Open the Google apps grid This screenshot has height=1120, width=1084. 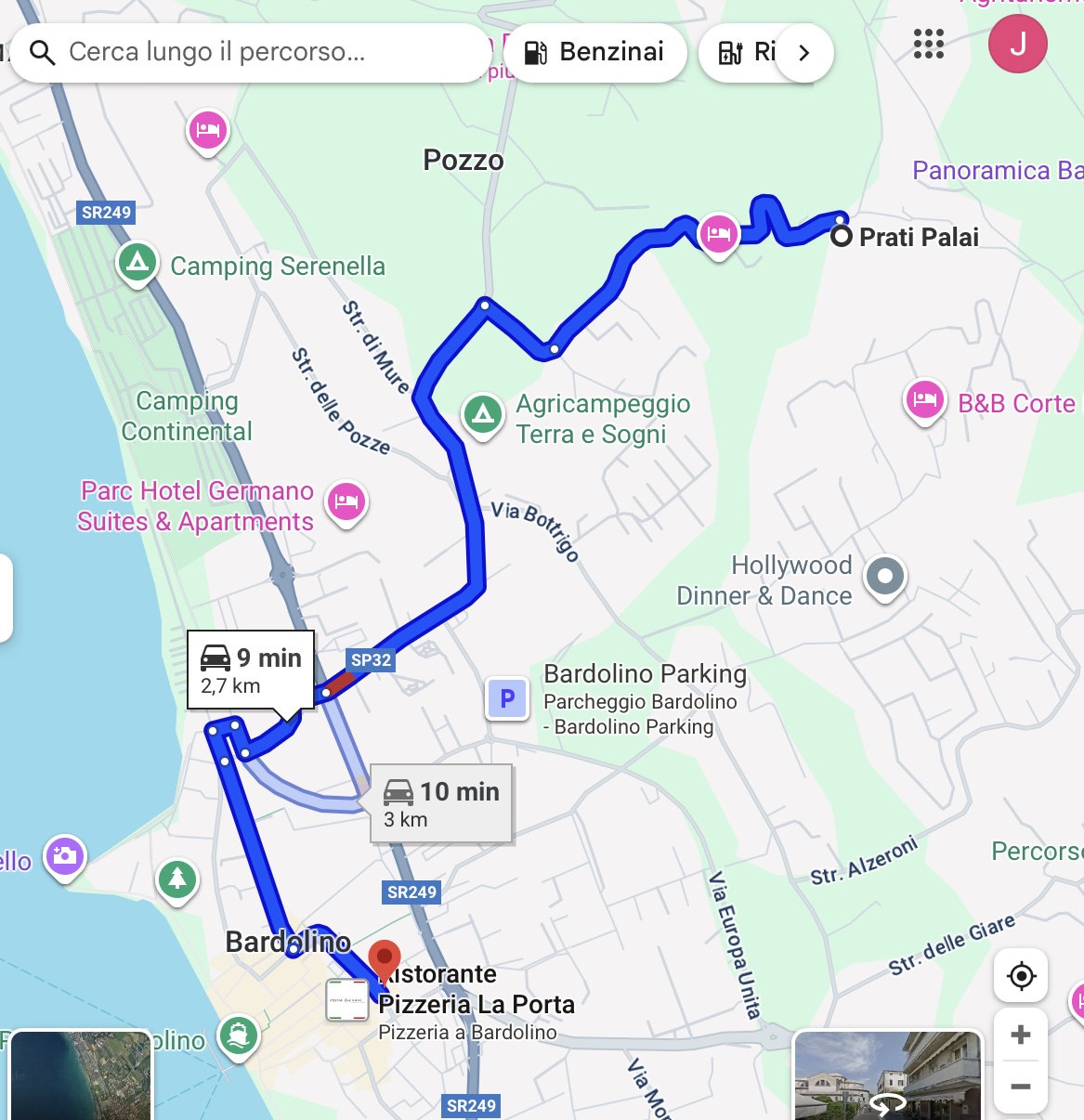pyautogui.click(x=928, y=44)
